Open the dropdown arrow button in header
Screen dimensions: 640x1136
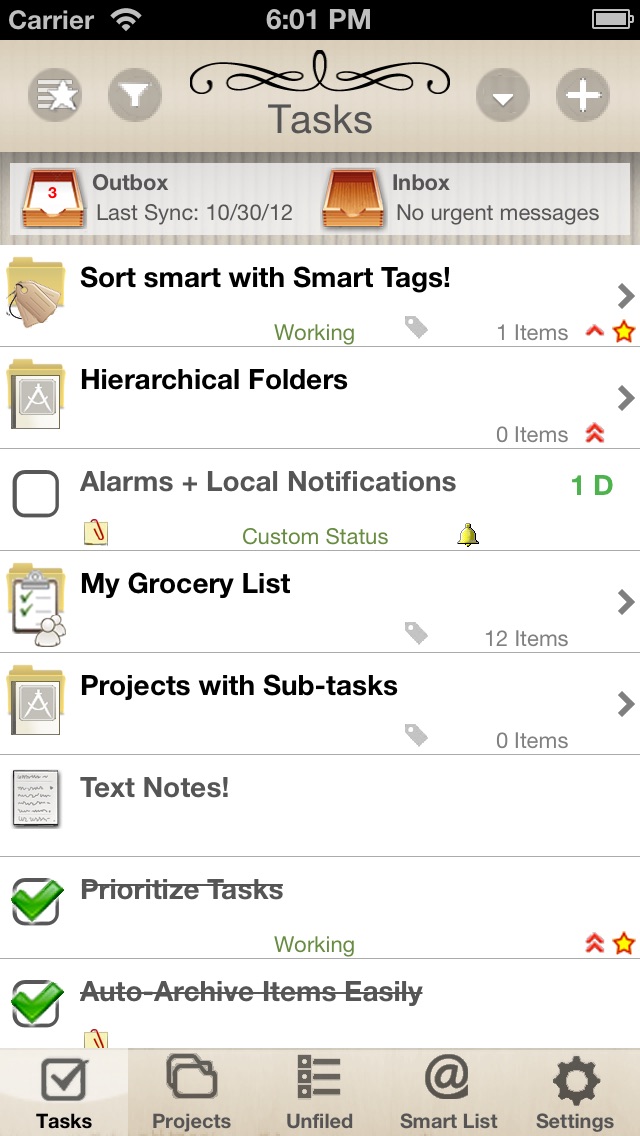(x=503, y=95)
